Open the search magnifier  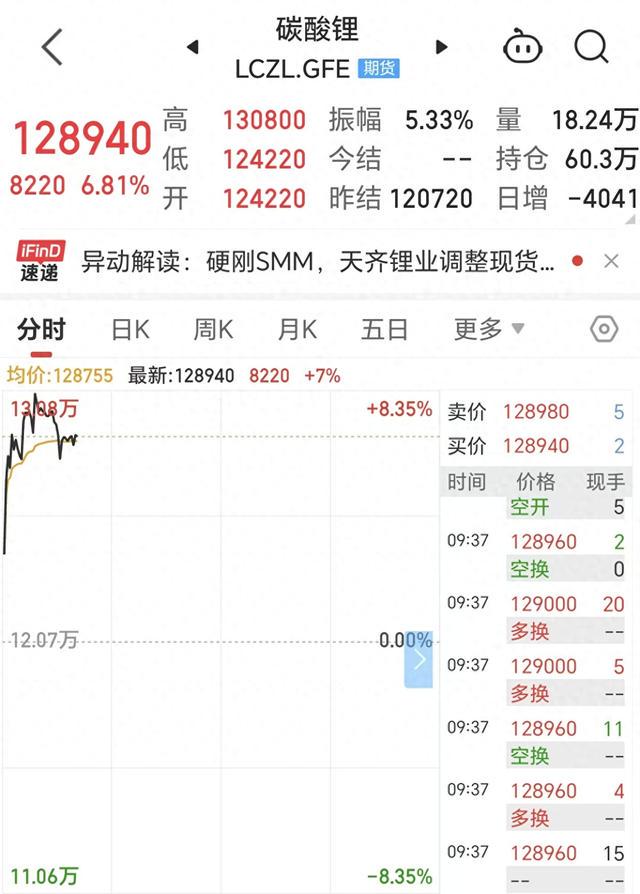[x=591, y=46]
